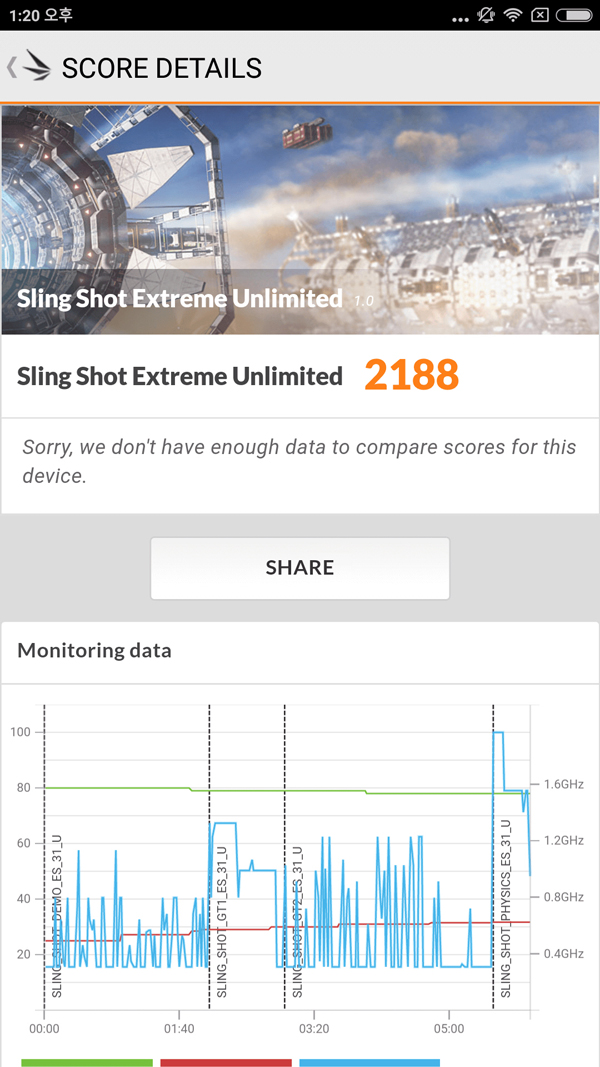The image size is (600, 1067).
Task: Share the Sling Shot Extreme score
Action: (x=300, y=568)
